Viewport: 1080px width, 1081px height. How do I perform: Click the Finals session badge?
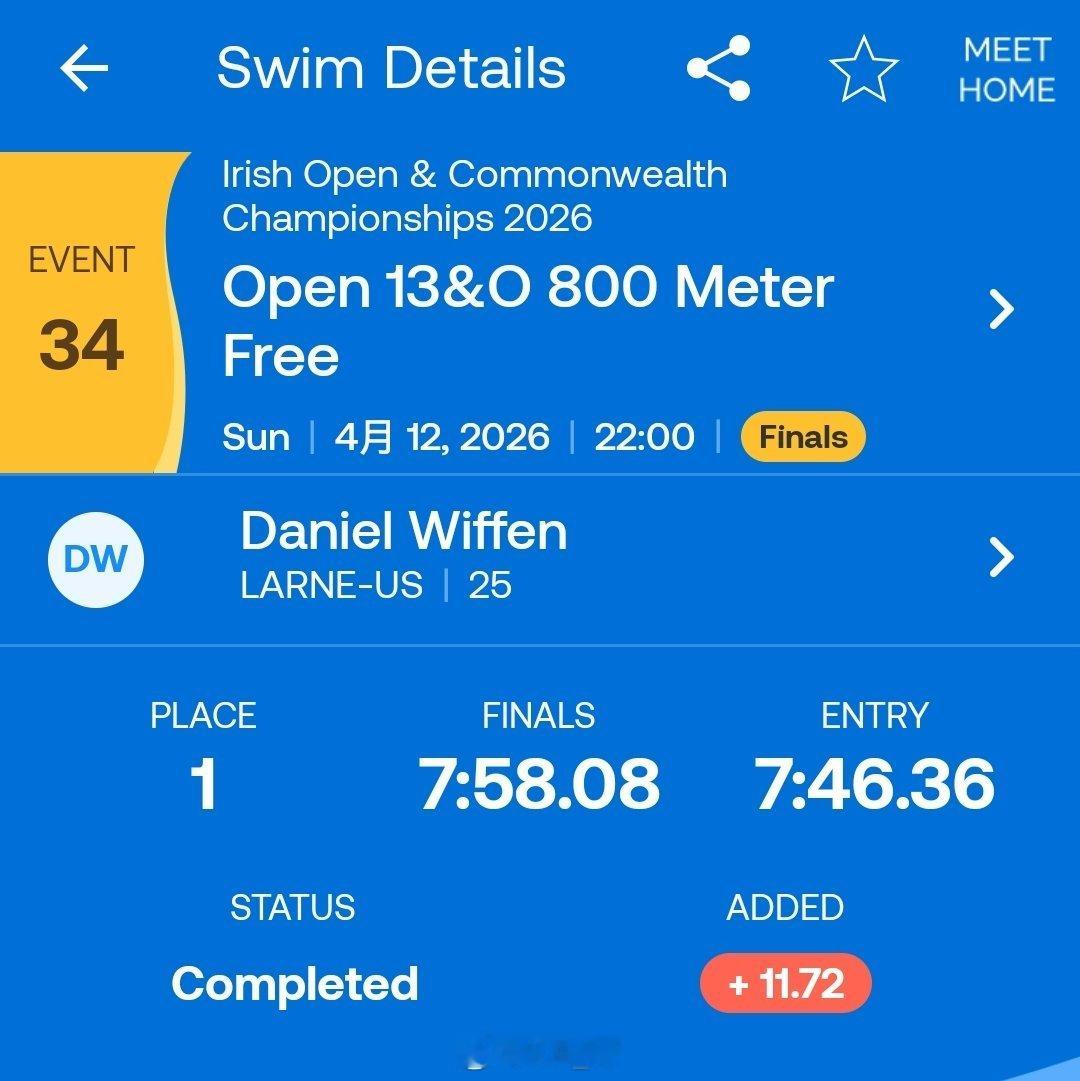[801, 436]
